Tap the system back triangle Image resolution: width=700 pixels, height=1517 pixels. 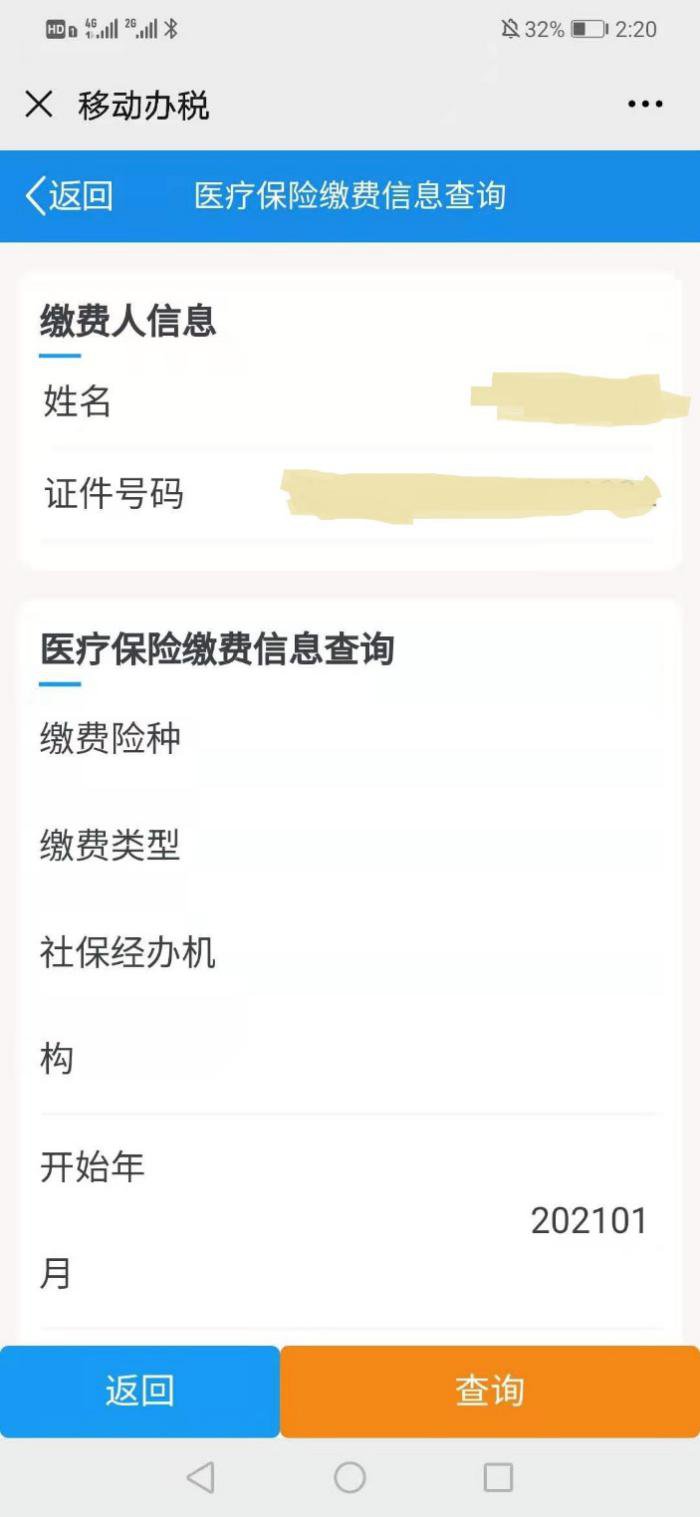coord(201,1477)
